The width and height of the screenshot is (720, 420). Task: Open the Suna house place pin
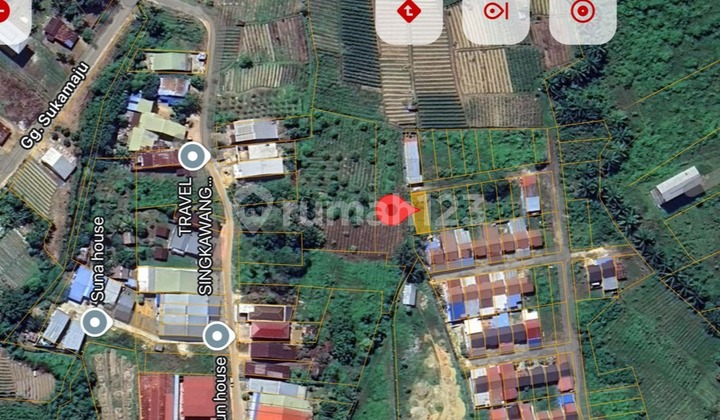tap(95, 322)
